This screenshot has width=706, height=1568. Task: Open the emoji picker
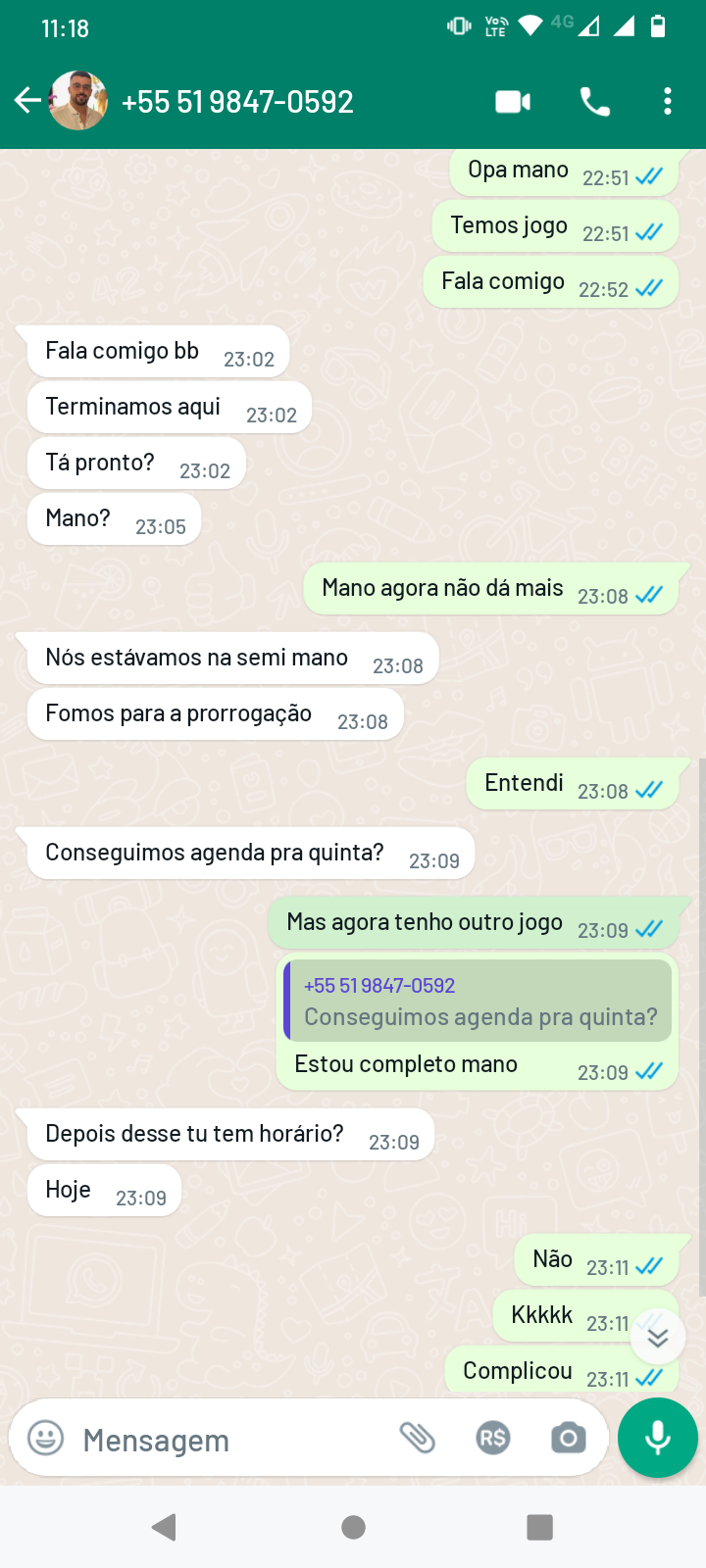tap(45, 1439)
